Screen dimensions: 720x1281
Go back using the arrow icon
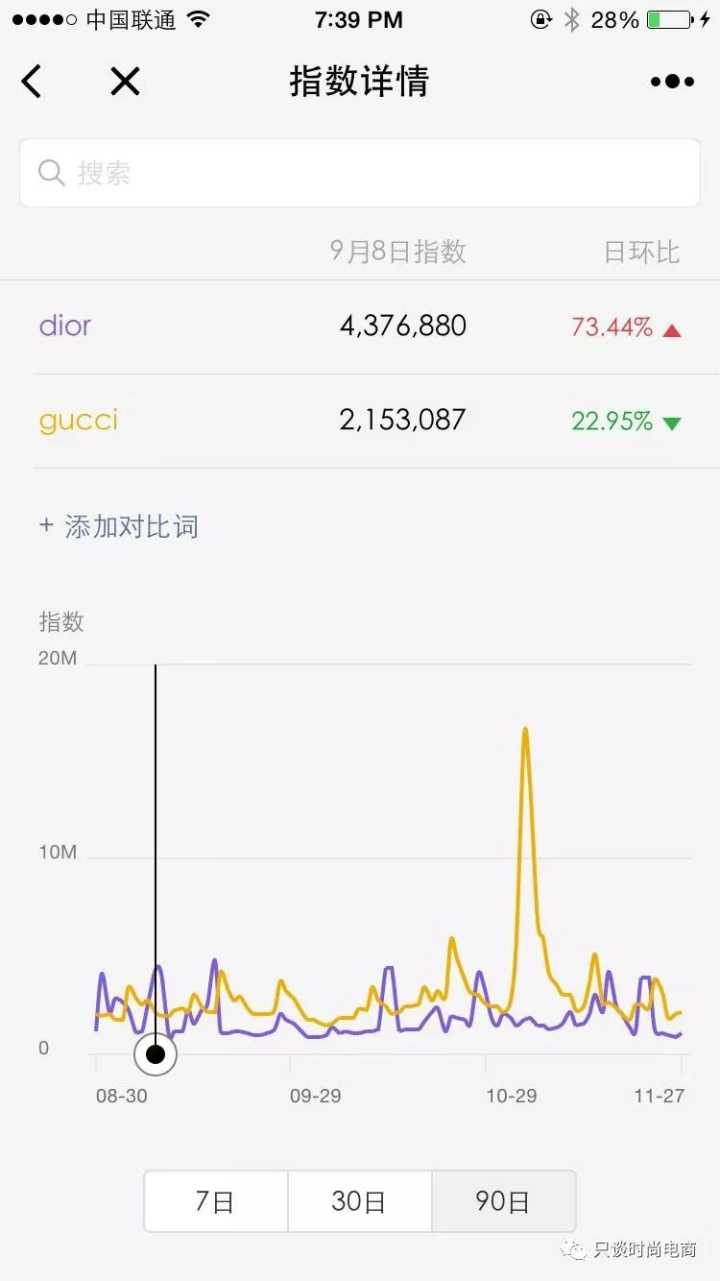click(32, 82)
